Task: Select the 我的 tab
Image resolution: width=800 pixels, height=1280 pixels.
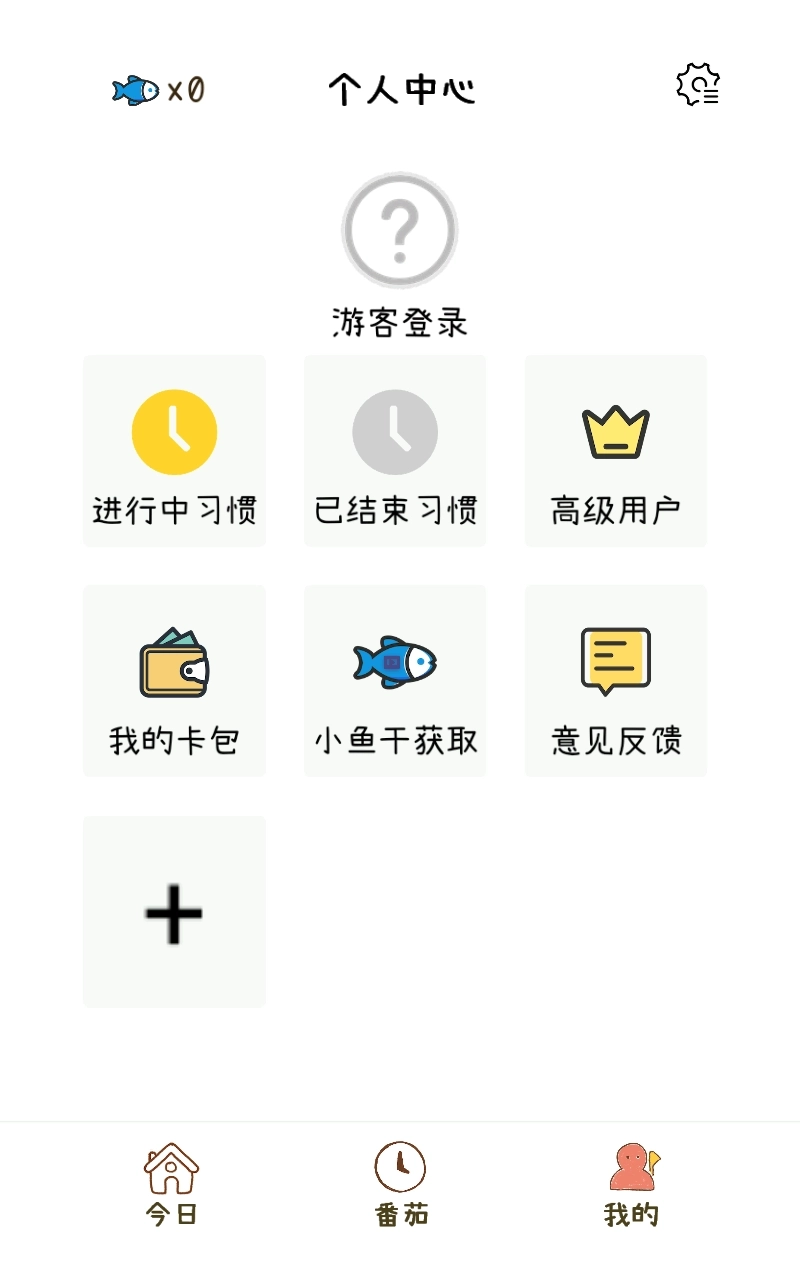Action: (632, 1184)
